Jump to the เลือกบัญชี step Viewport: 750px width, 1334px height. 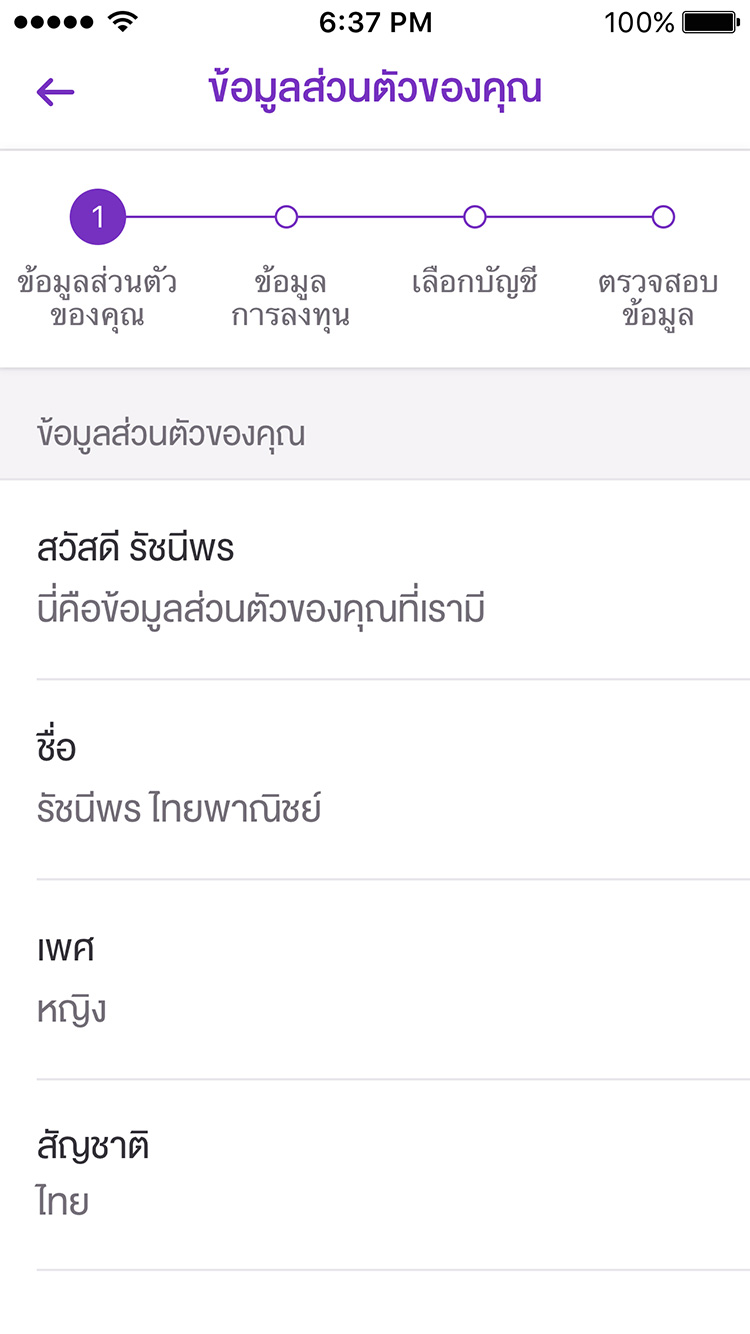[x=475, y=217]
